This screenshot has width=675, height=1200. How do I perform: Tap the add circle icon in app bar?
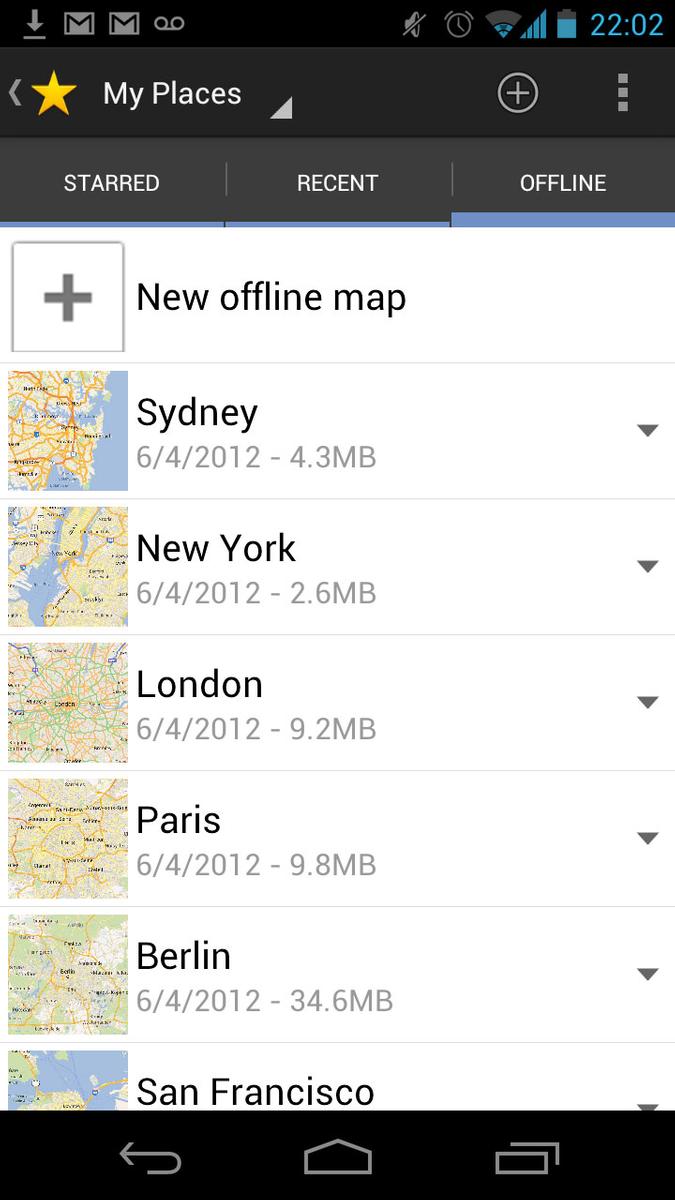[x=517, y=94]
